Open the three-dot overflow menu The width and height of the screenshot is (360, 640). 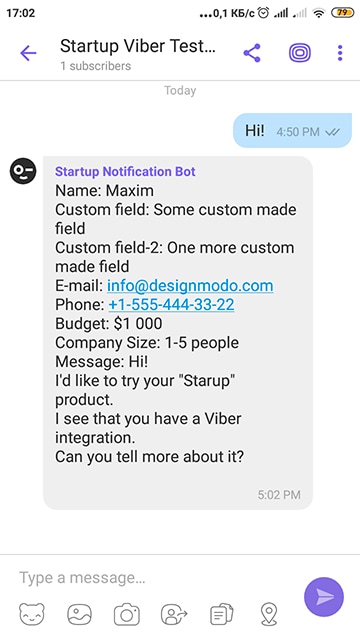point(340,53)
